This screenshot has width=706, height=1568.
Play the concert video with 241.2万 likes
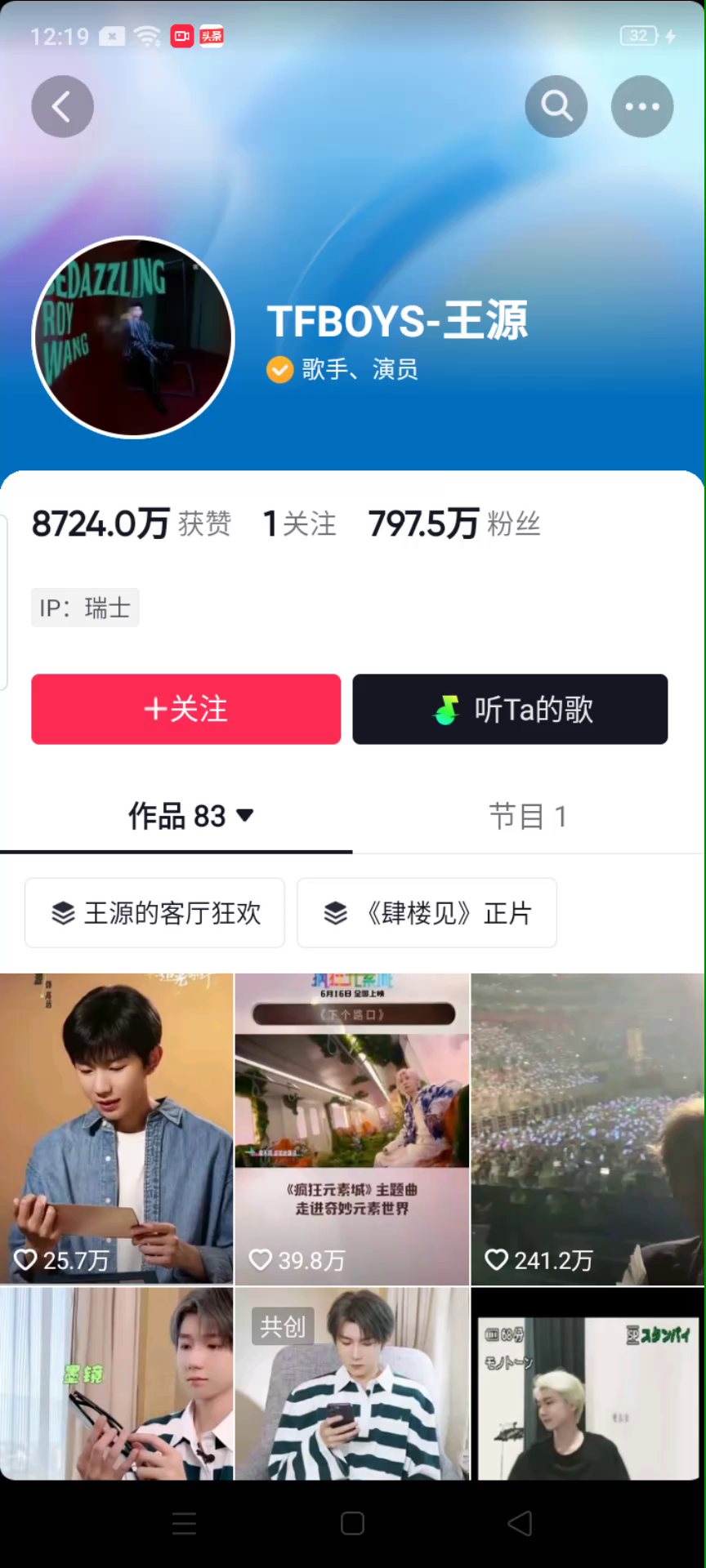tap(588, 1128)
